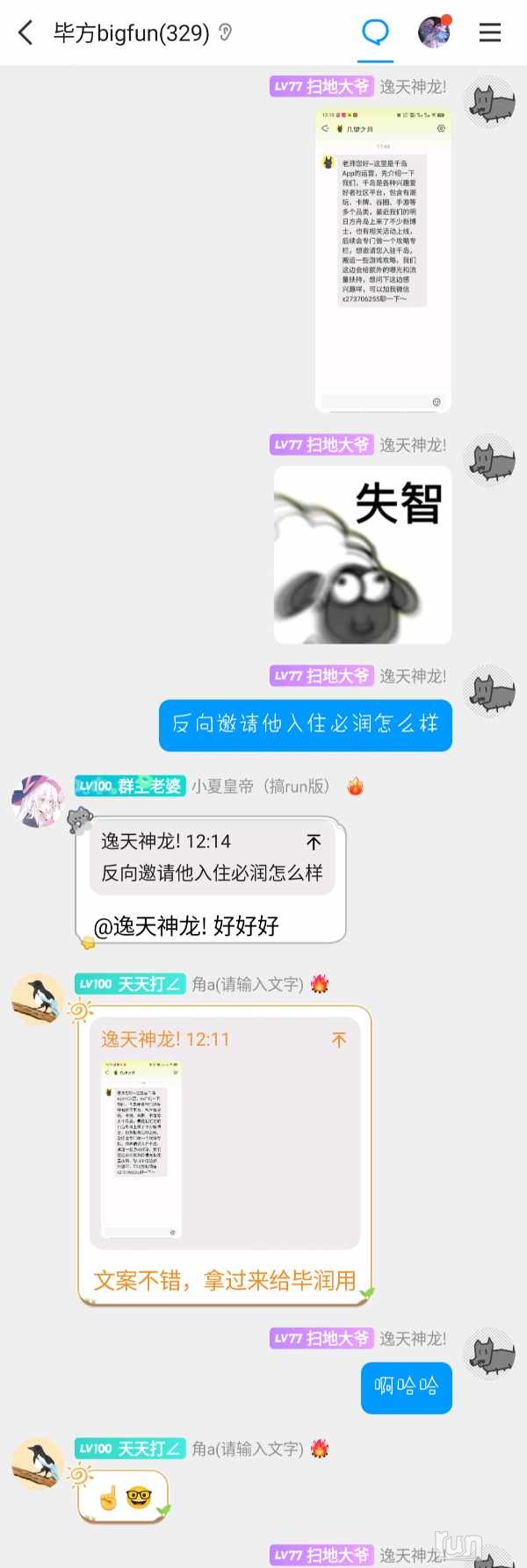Open the chat bubble tab
The width and height of the screenshot is (527, 1568).
coord(376,33)
